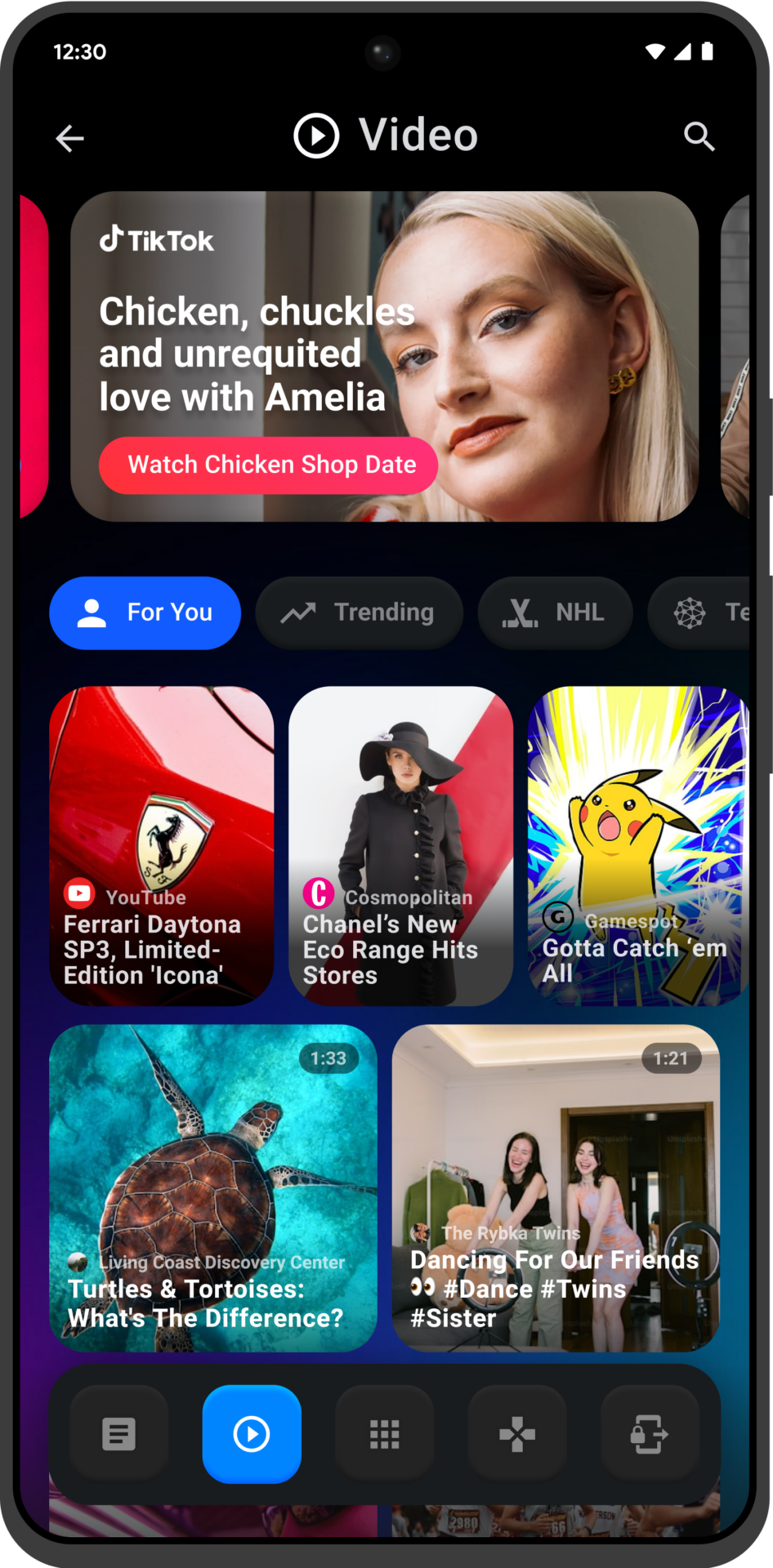Viewport: 773px width, 1568px height.
Task: Open the apps grid tab in bottom bar
Action: 385,1434
